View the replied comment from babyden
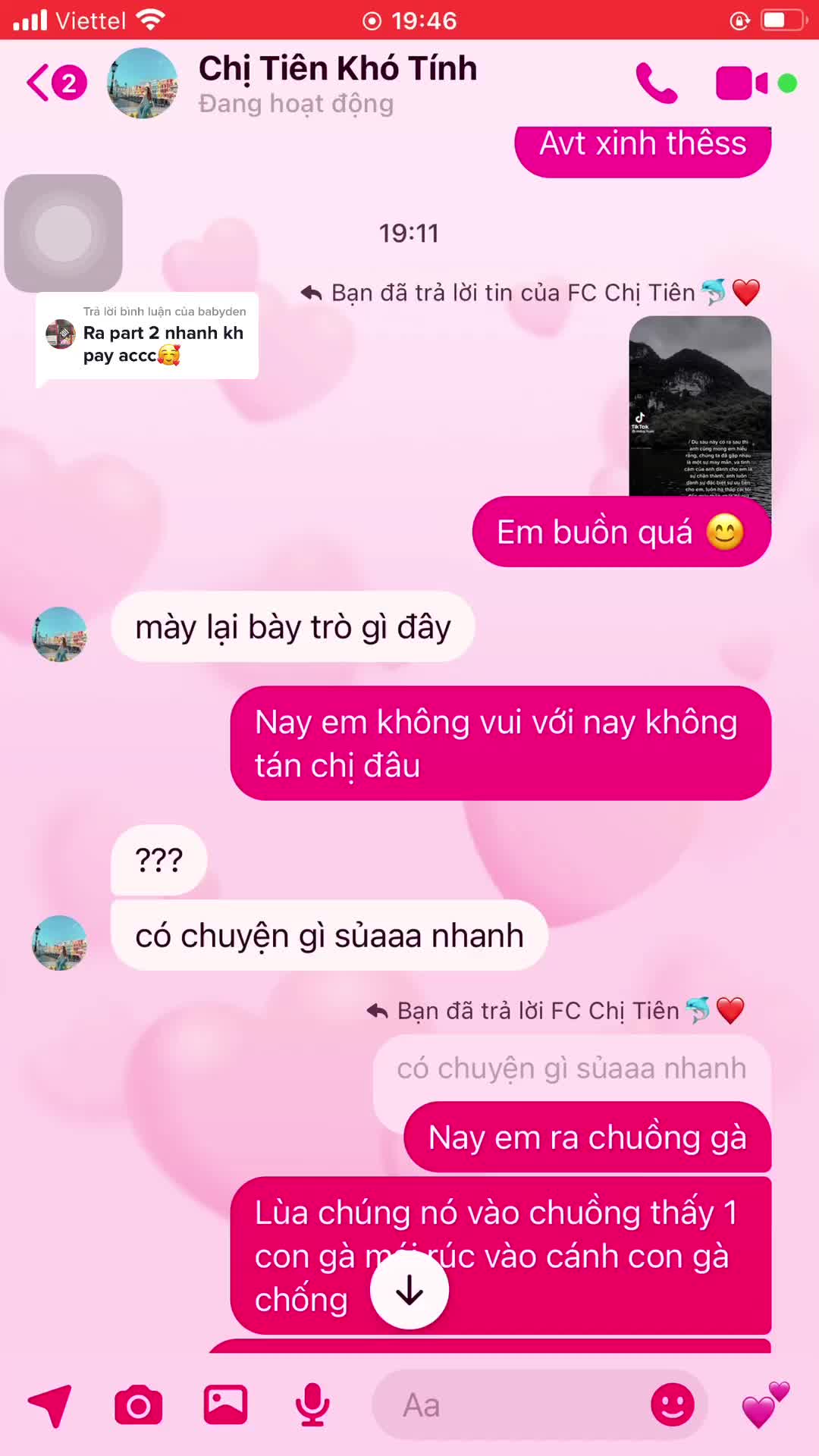This screenshot has width=819, height=1456. (146, 336)
